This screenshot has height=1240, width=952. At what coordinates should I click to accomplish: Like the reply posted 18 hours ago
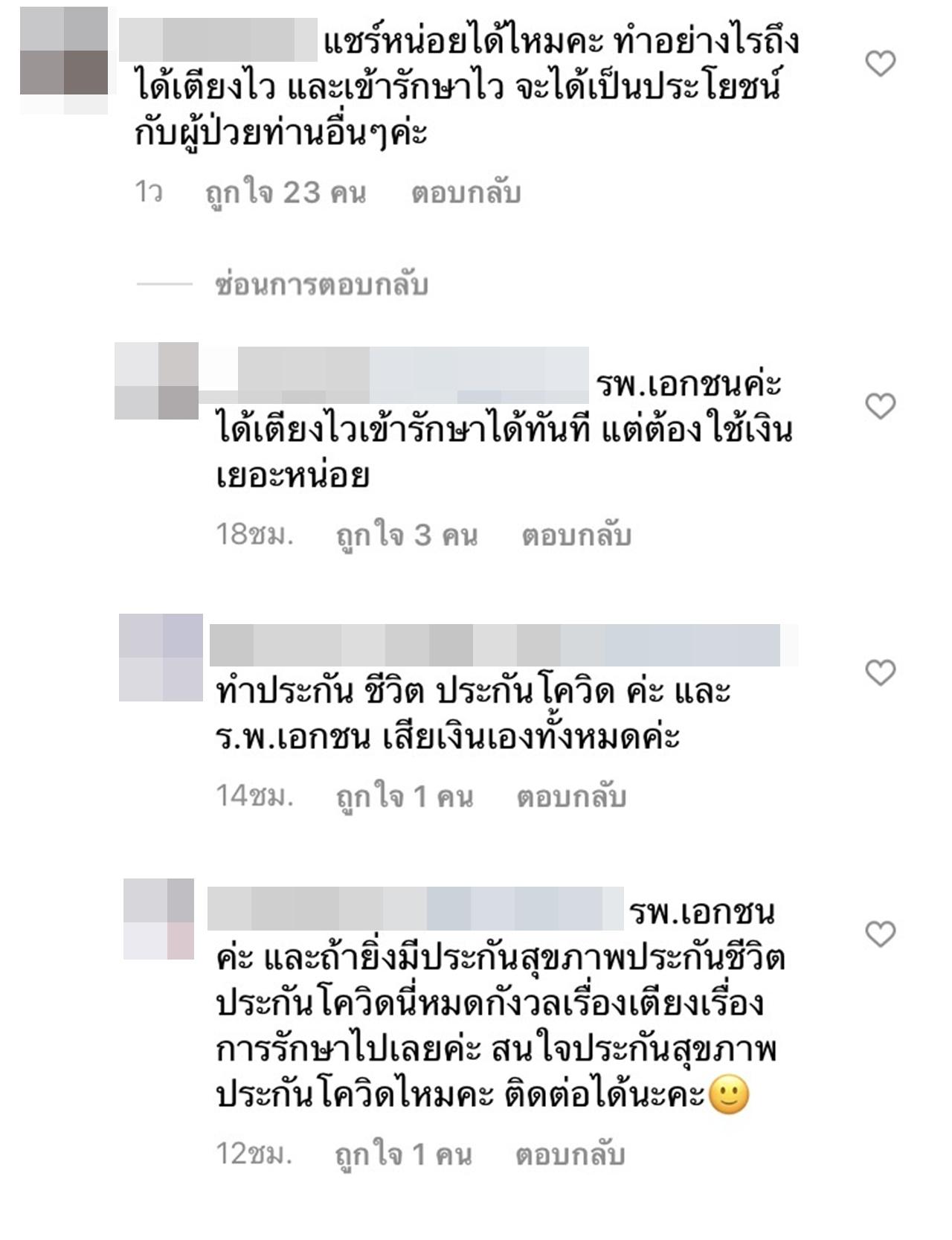point(881,406)
